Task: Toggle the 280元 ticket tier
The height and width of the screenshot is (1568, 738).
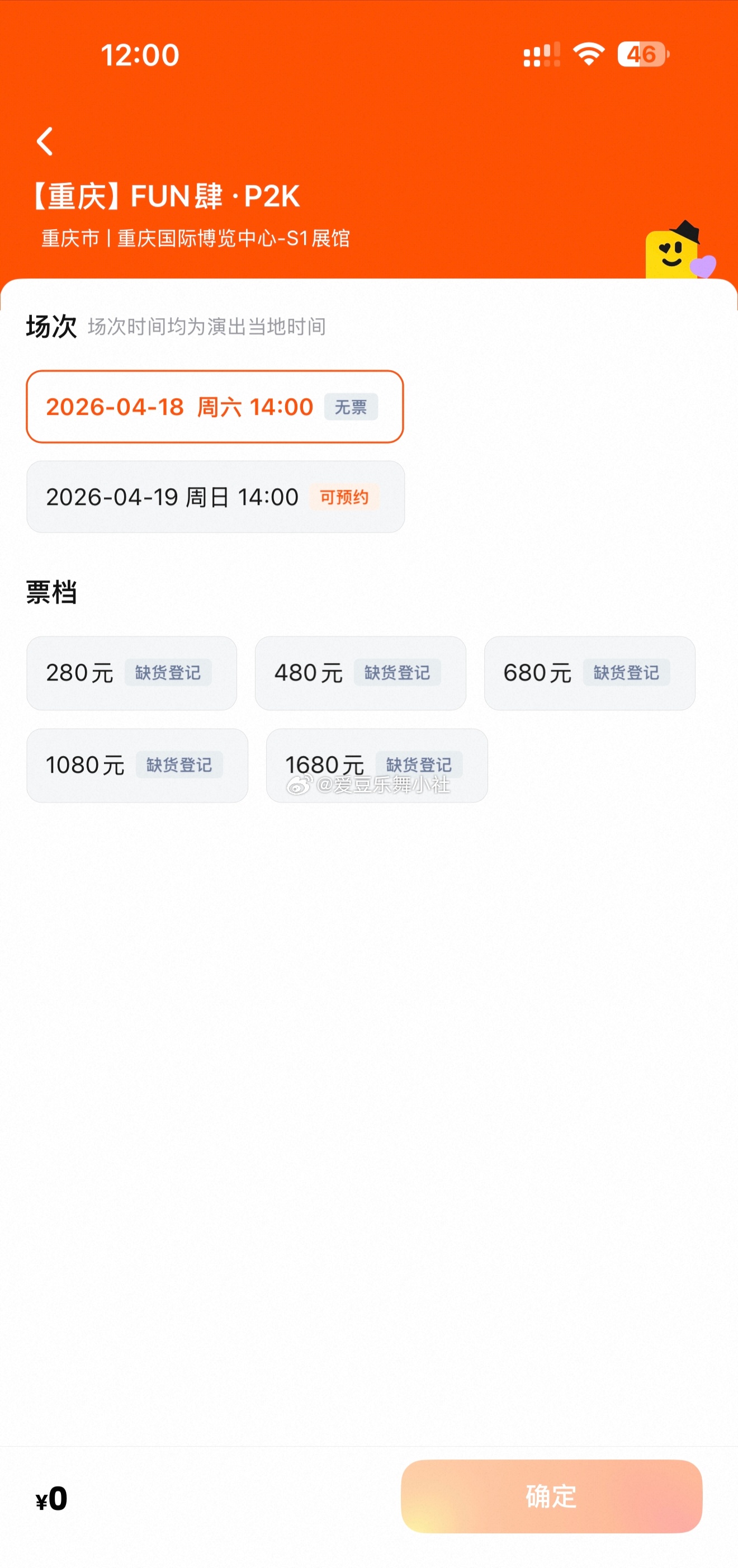Action: point(131,673)
